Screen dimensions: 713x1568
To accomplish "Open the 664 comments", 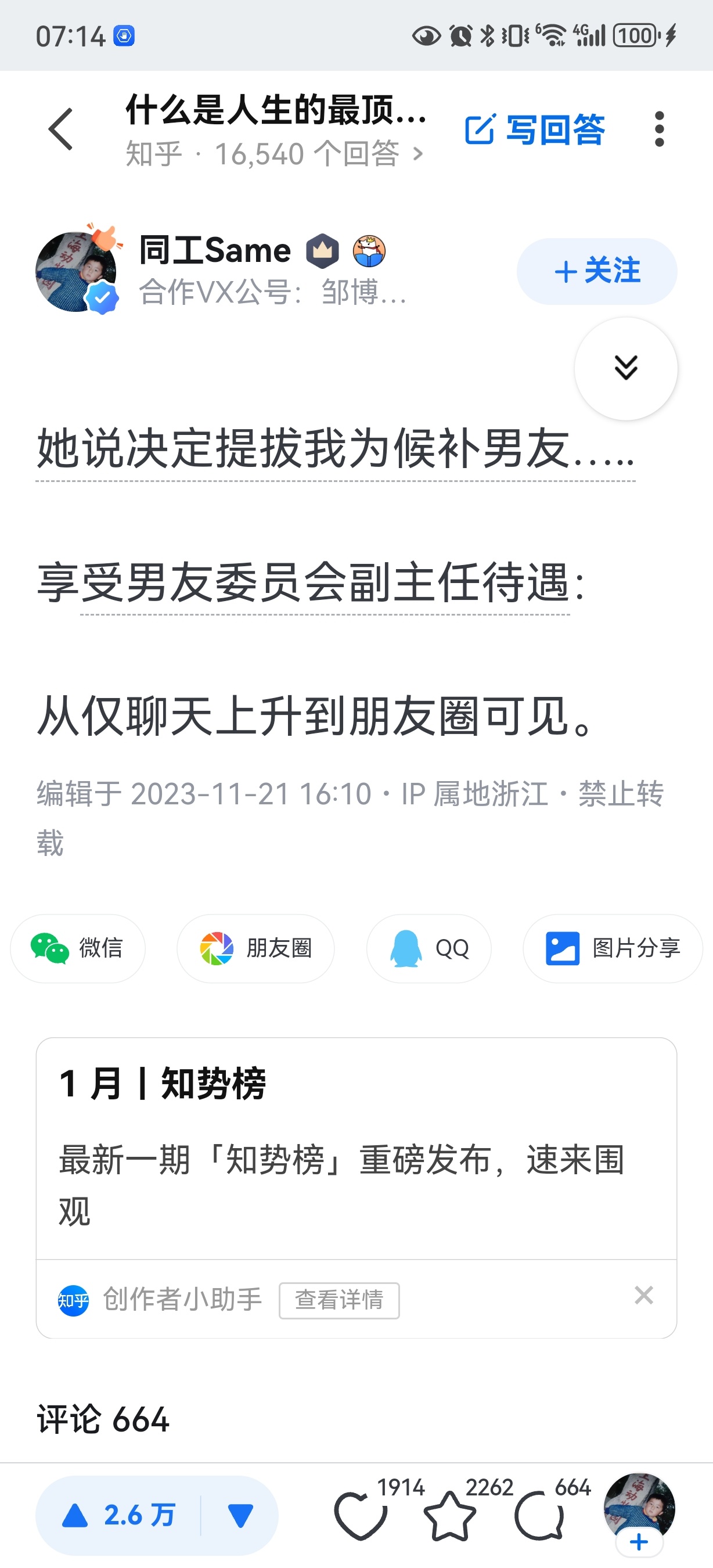I will click(x=540, y=1515).
